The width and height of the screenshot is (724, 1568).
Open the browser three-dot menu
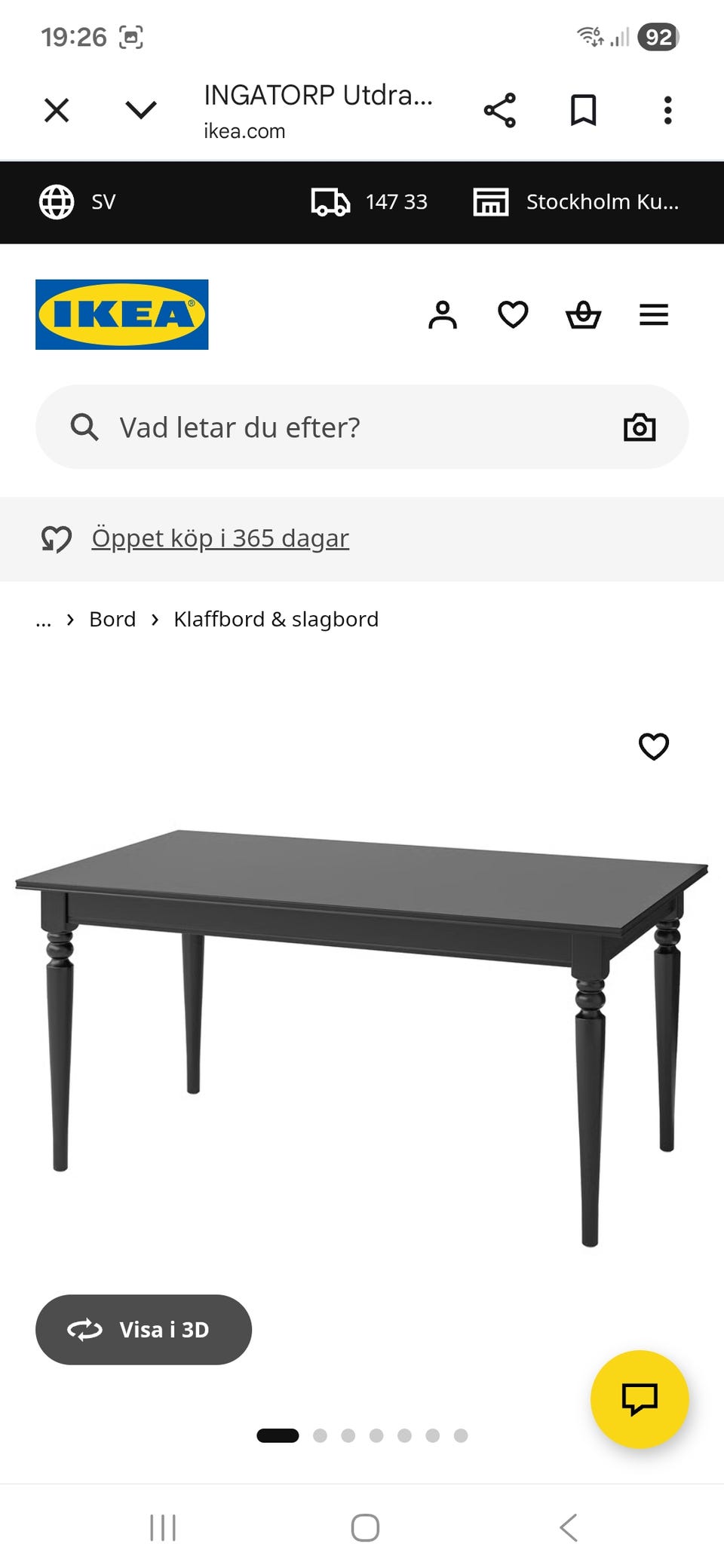coord(667,110)
